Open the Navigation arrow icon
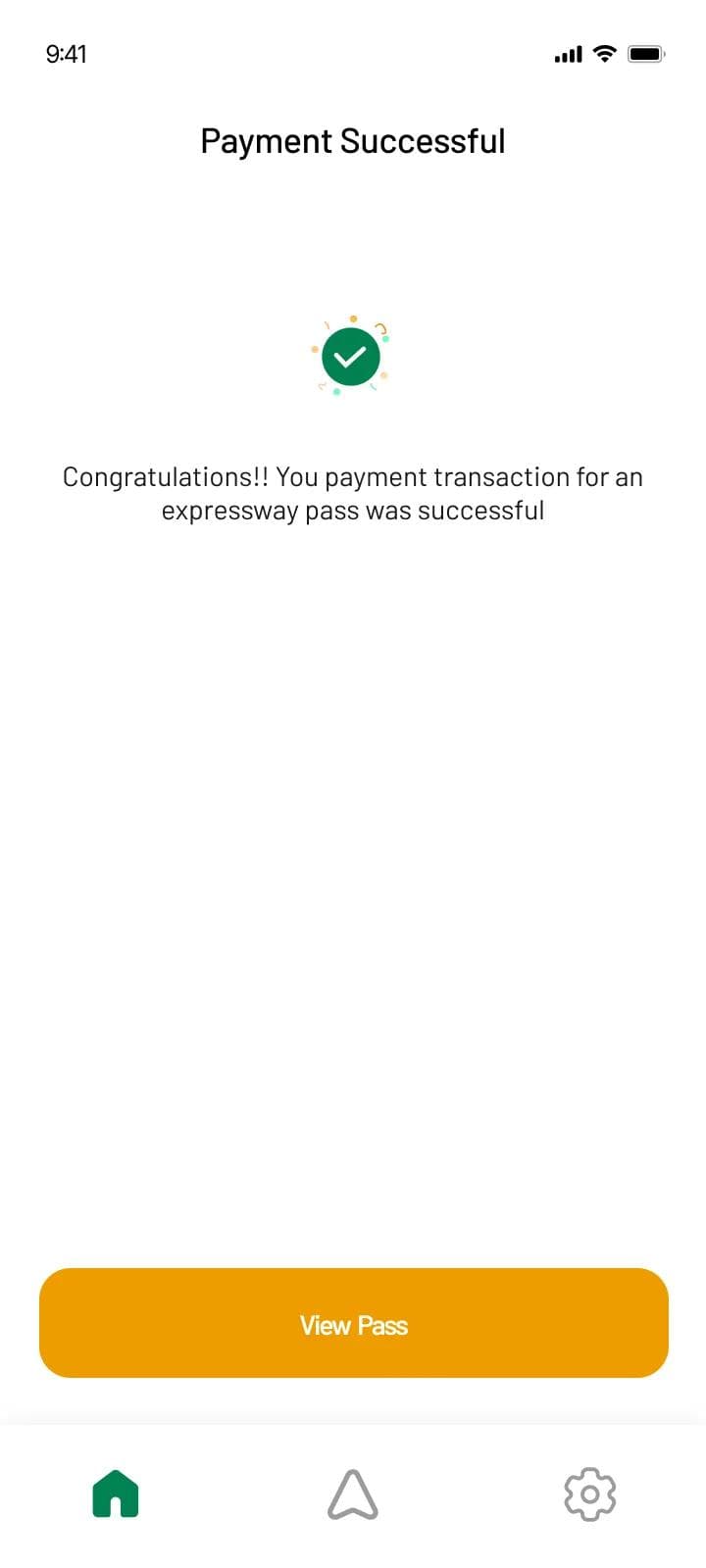This screenshot has width=706, height=1568. coord(353,1493)
